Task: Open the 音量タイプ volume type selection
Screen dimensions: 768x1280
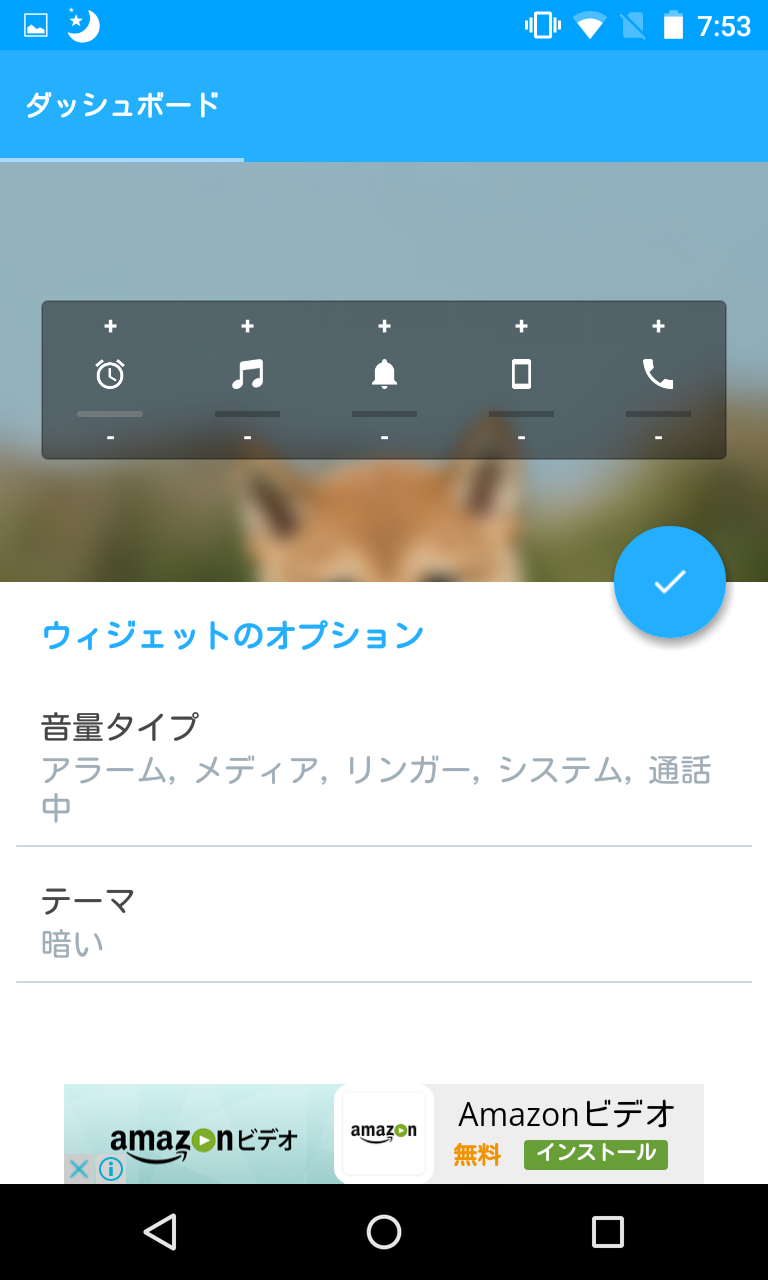Action: tap(384, 760)
